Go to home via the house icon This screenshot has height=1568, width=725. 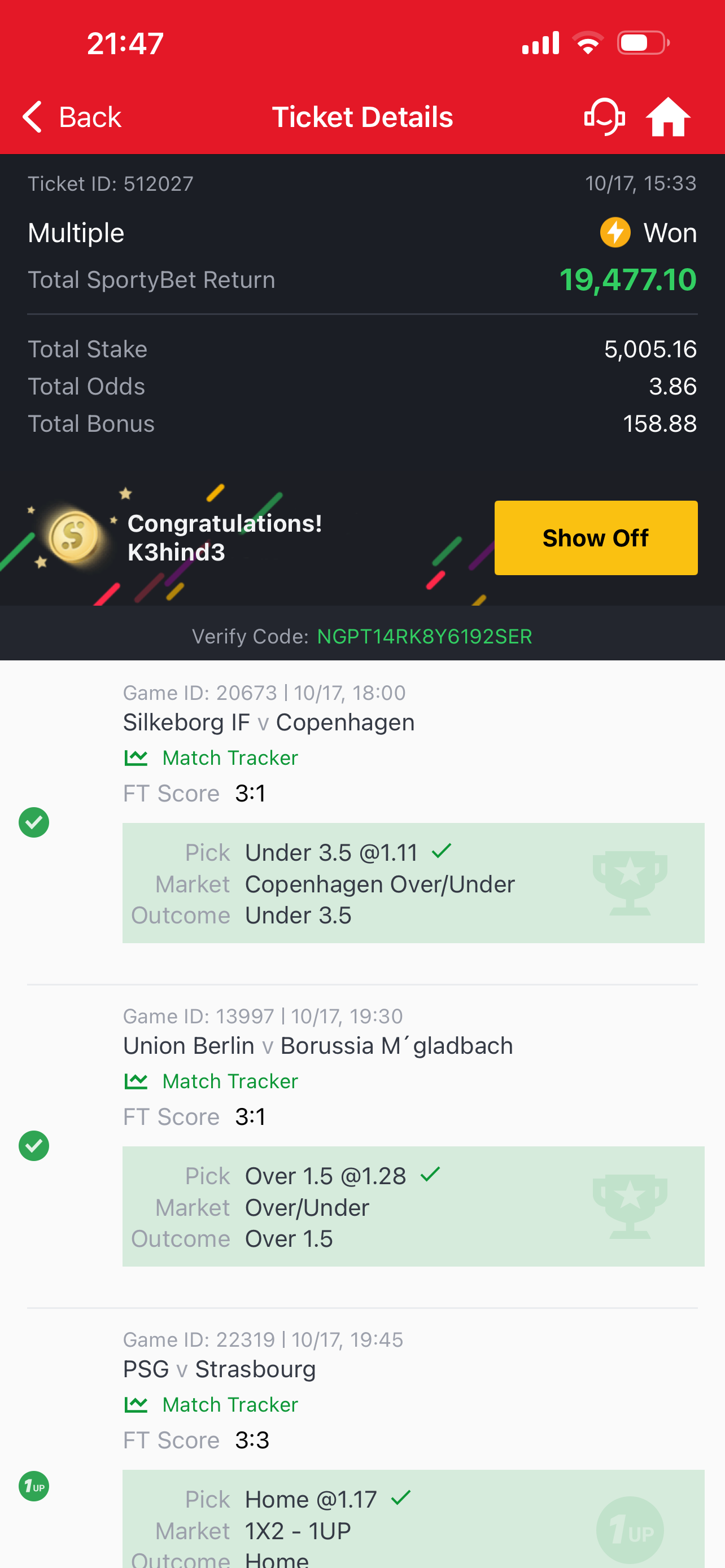[669, 116]
